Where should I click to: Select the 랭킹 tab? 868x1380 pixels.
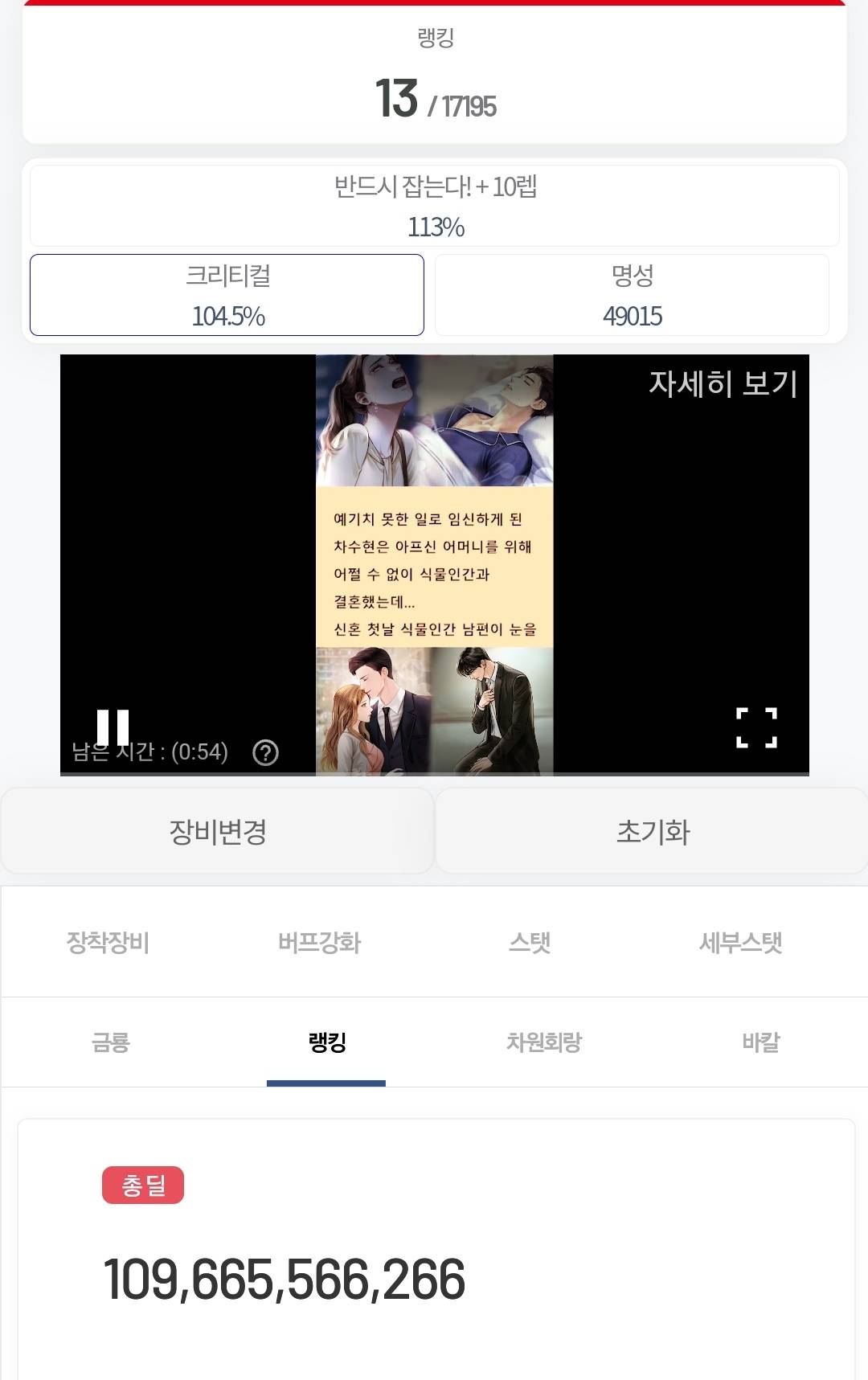[326, 1042]
